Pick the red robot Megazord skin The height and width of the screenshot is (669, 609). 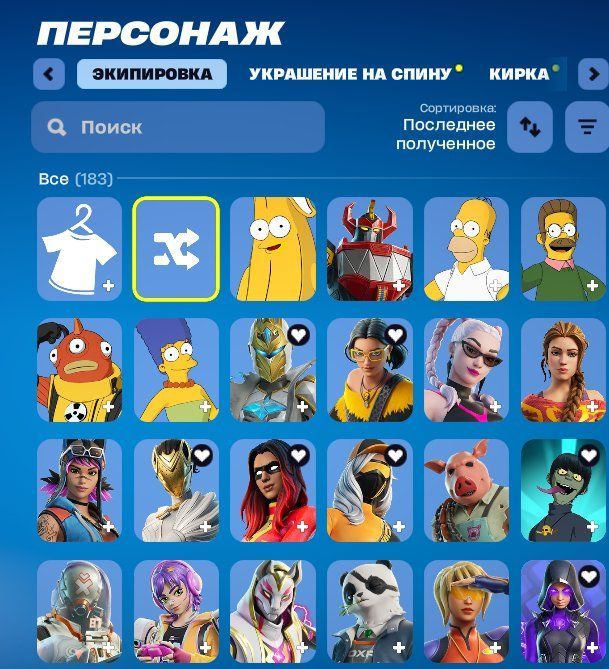[x=370, y=249]
